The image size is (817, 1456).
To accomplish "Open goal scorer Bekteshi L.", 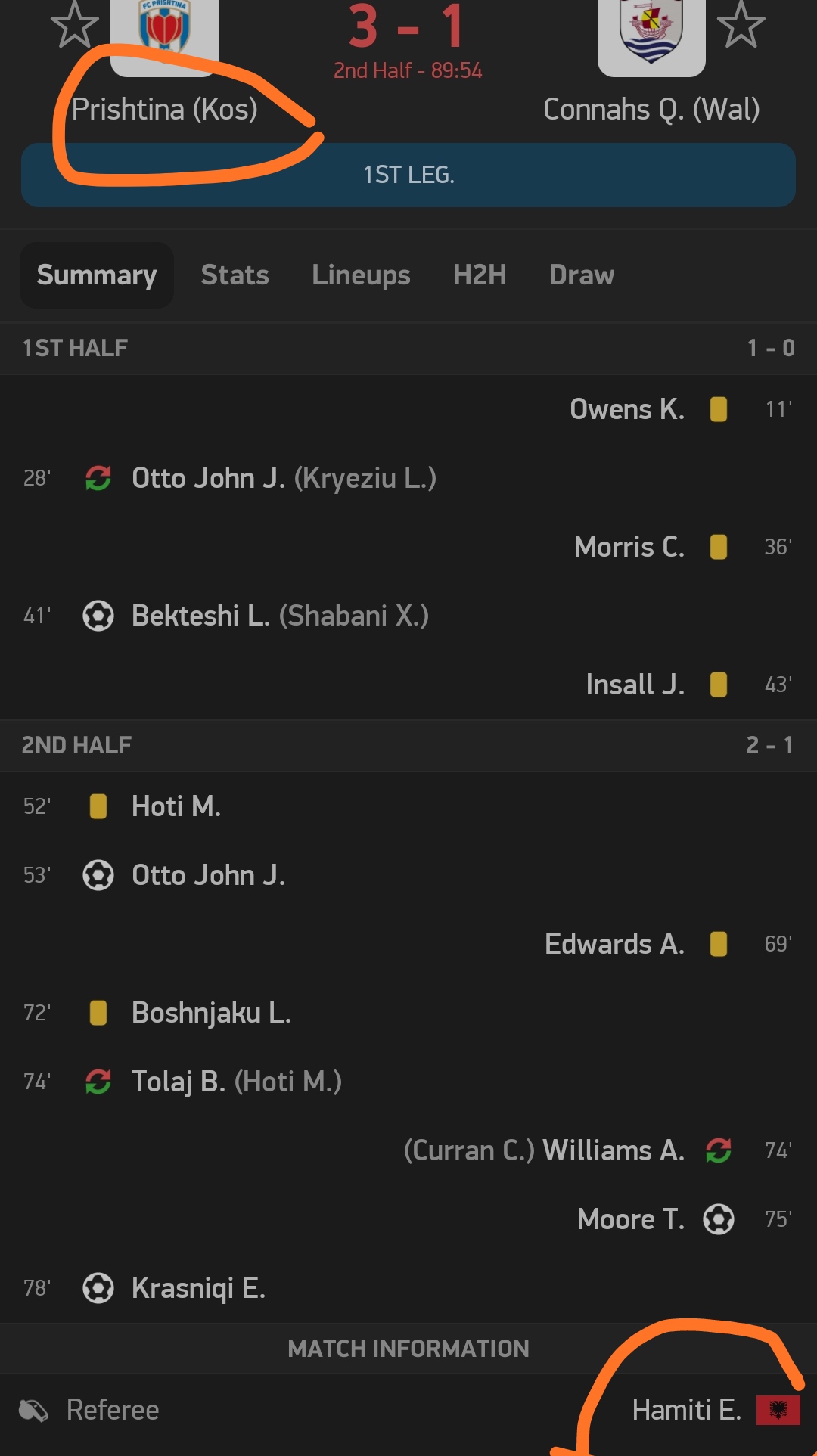I will (200, 616).
